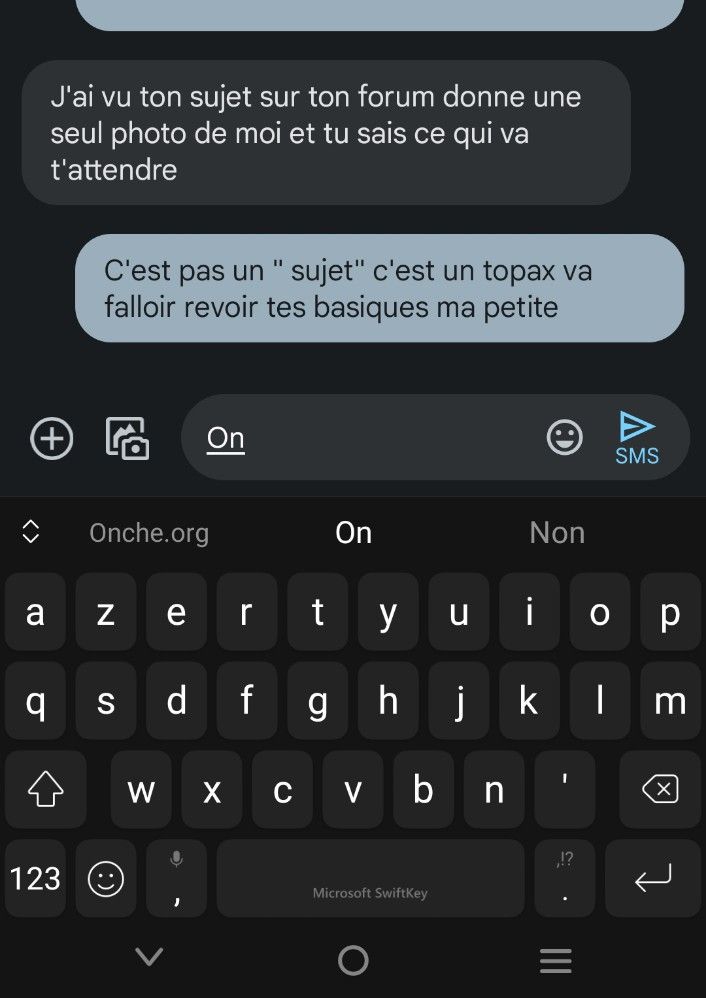Open the plus attachment menu
This screenshot has height=998, width=706.
click(x=51, y=438)
